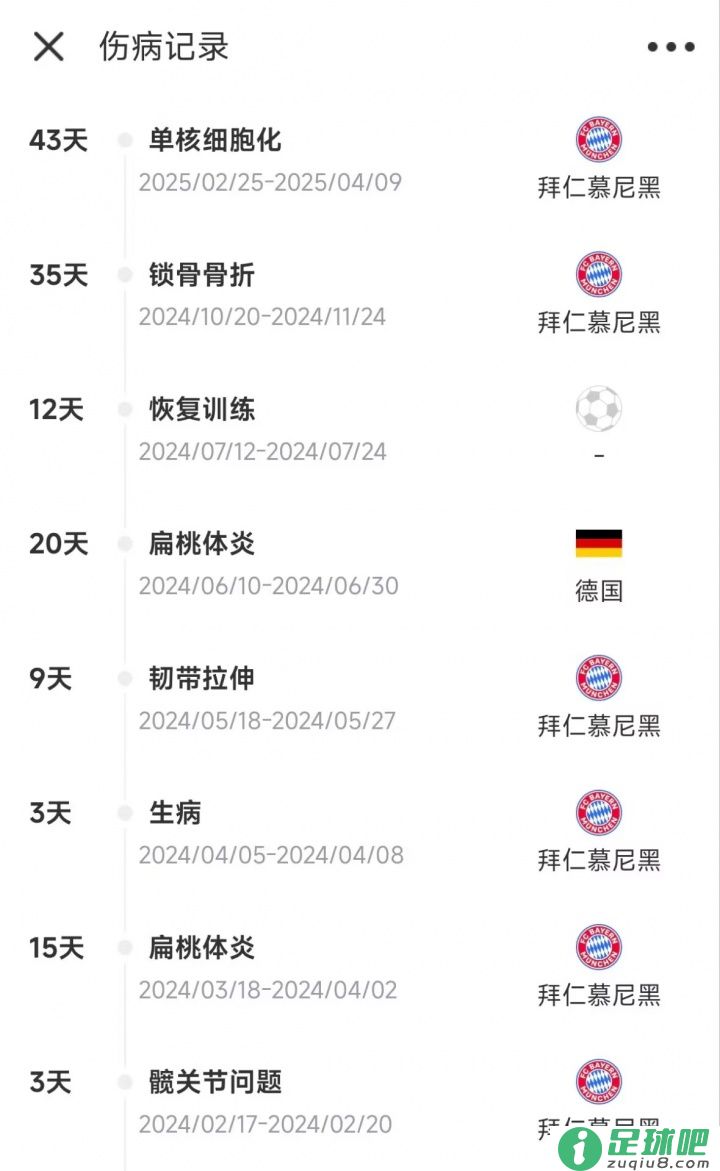The image size is (720, 1171).
Task: Close the injury records page
Action: (x=48, y=46)
